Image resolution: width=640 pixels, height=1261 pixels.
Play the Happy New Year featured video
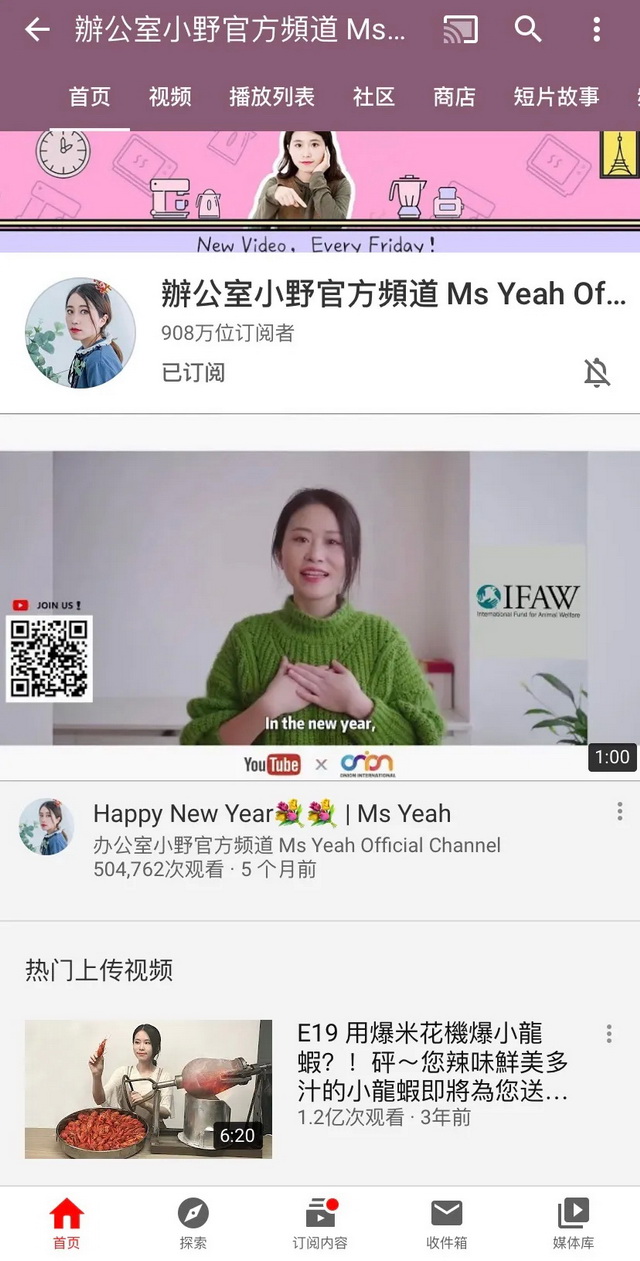[320, 598]
